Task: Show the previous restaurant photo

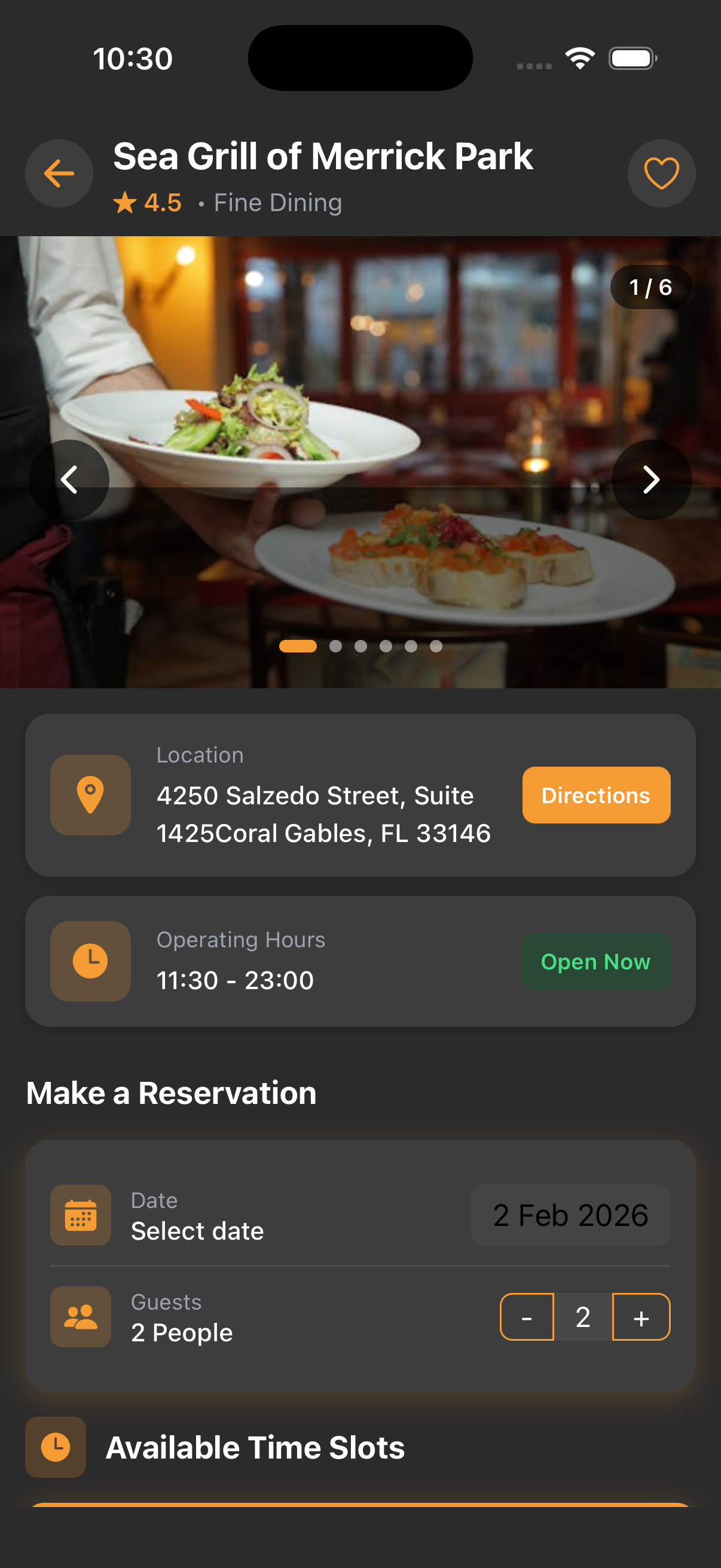Action: 69,480
